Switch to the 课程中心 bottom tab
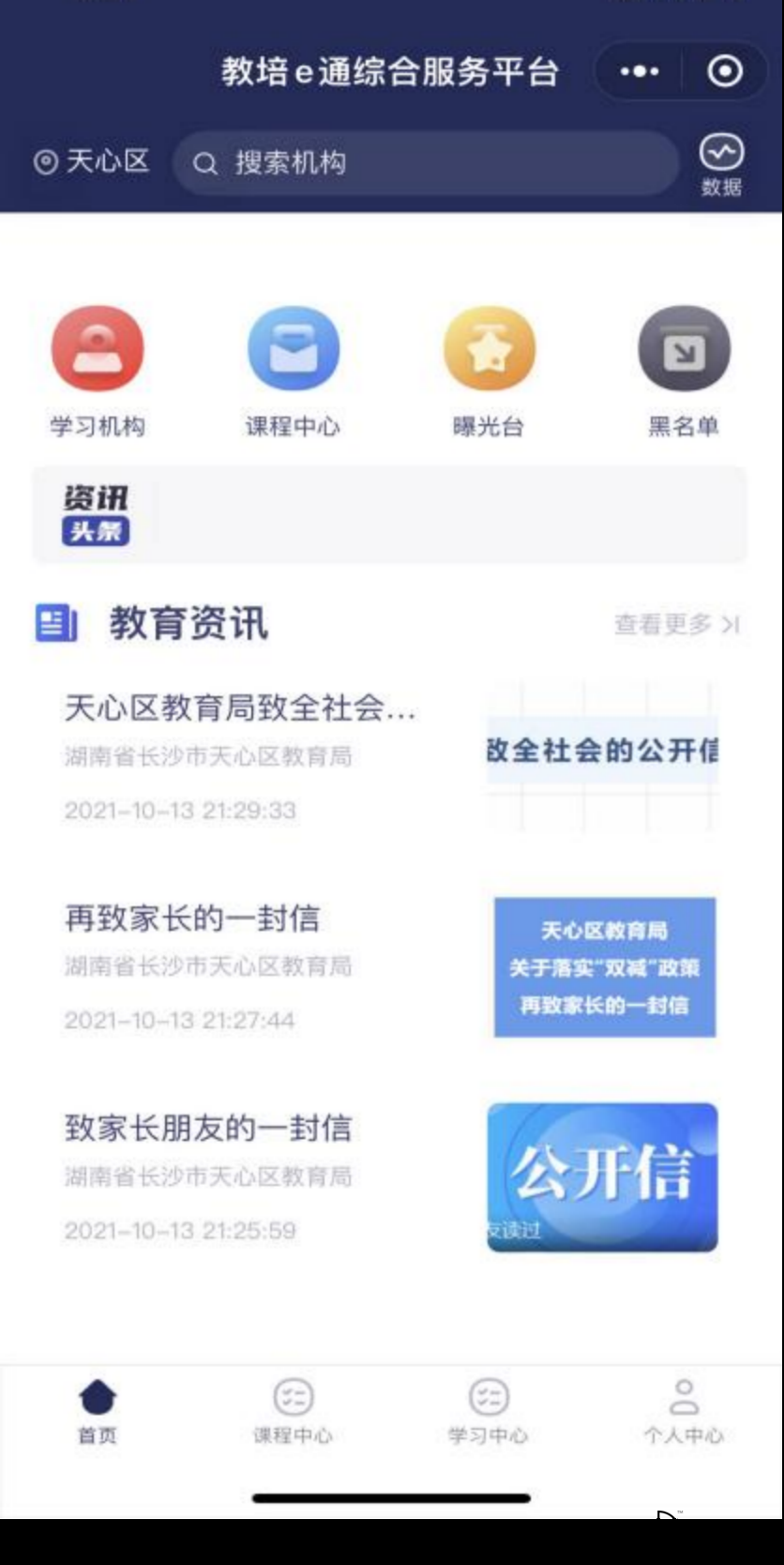 [x=294, y=1412]
